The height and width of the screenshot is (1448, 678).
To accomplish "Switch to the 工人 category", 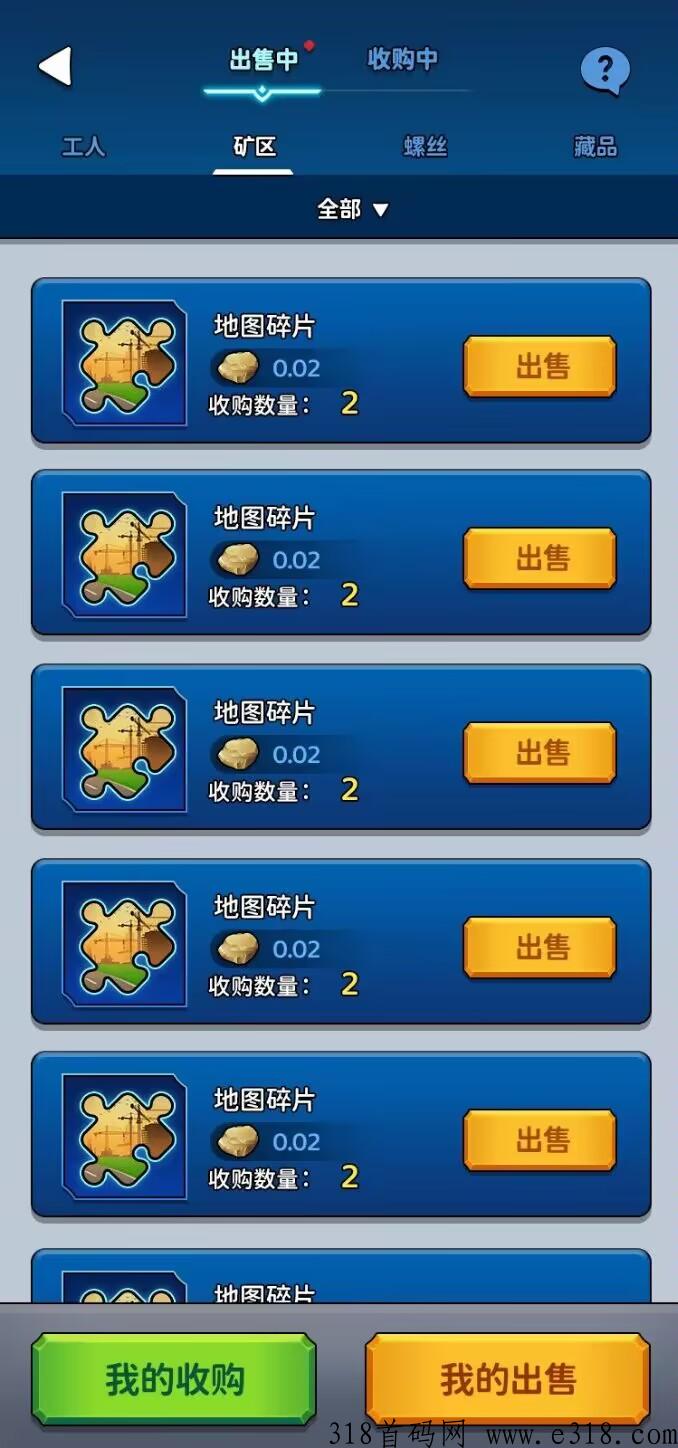I will point(83,147).
